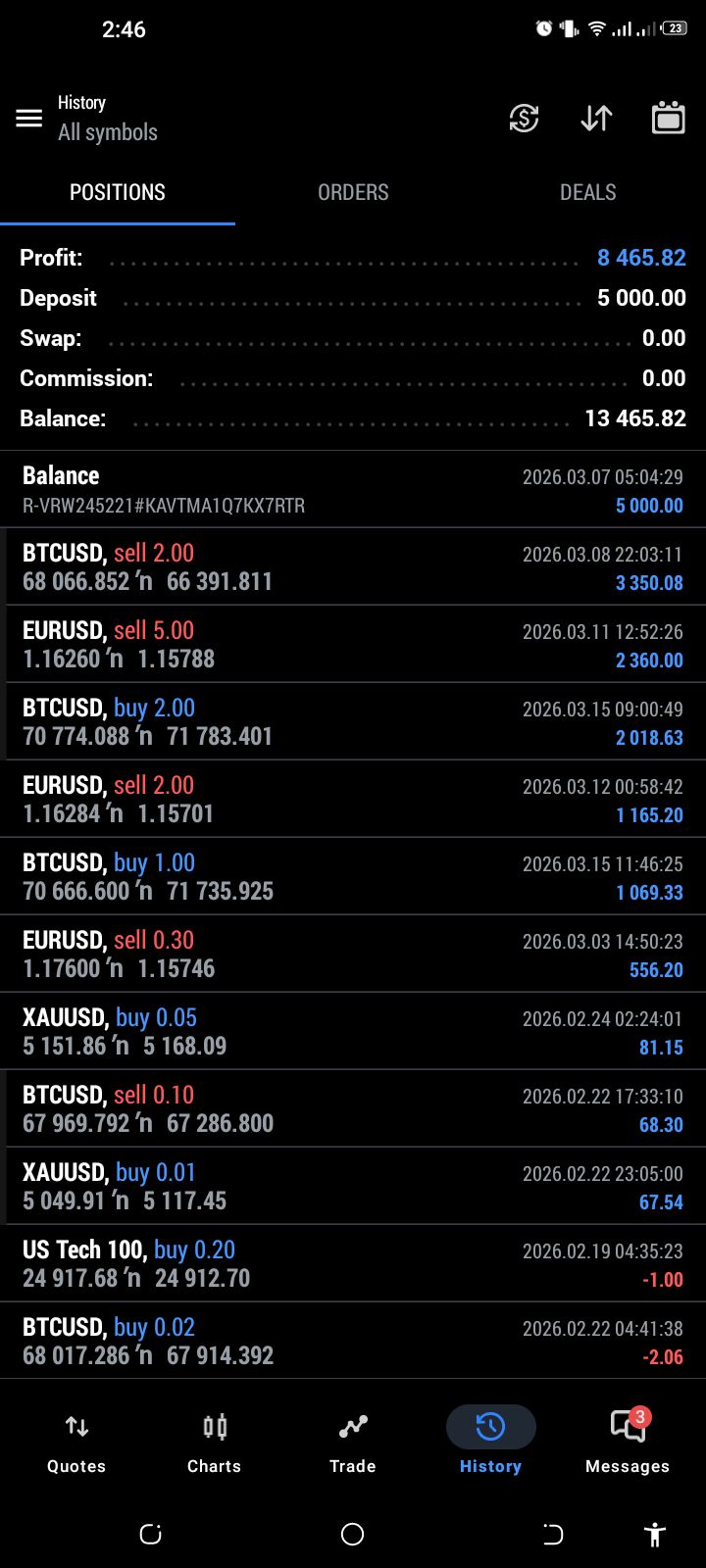Tap the system home button
The height and width of the screenshot is (1568, 706).
(x=353, y=1535)
